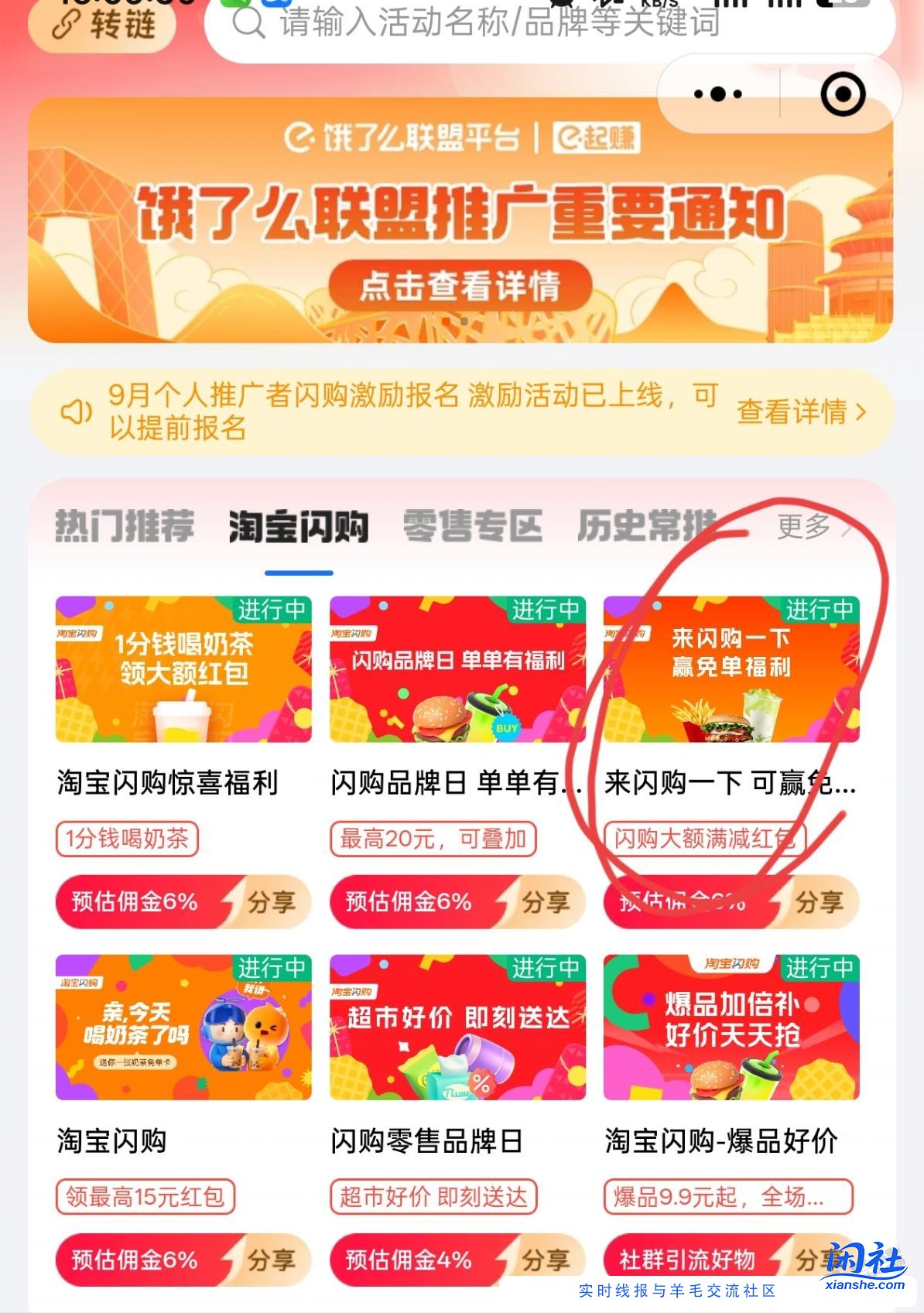Open the 历史常推 tab
This screenshot has width=924, height=1313.
[646, 527]
